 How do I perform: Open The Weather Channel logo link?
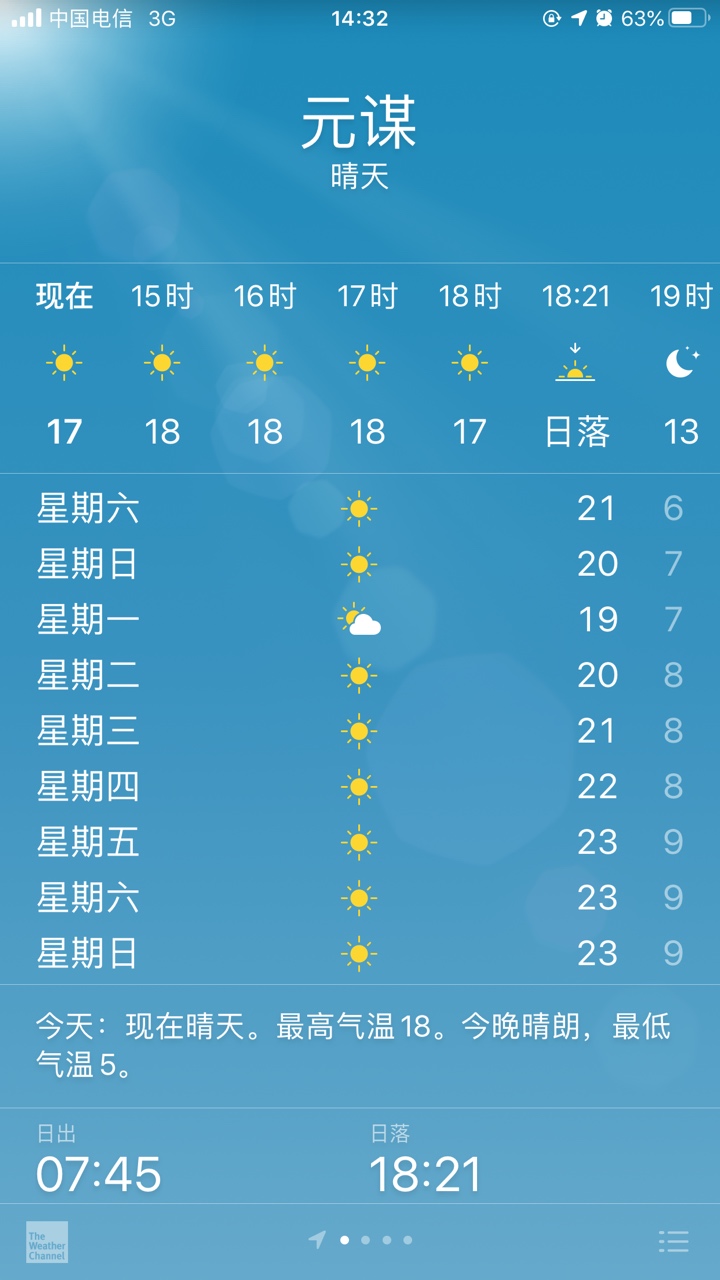point(47,1241)
